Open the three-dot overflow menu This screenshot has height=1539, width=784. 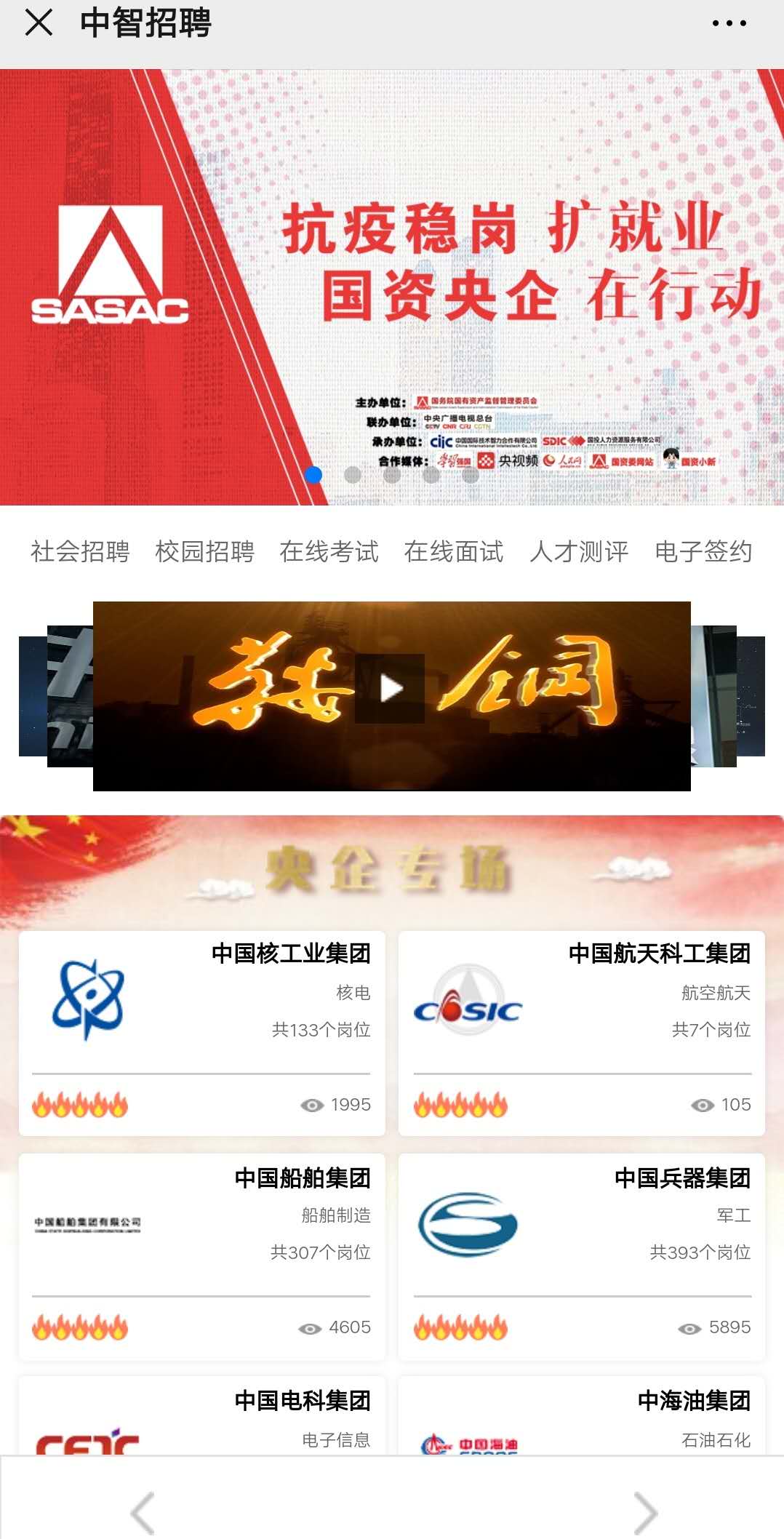pyautogui.click(x=729, y=23)
